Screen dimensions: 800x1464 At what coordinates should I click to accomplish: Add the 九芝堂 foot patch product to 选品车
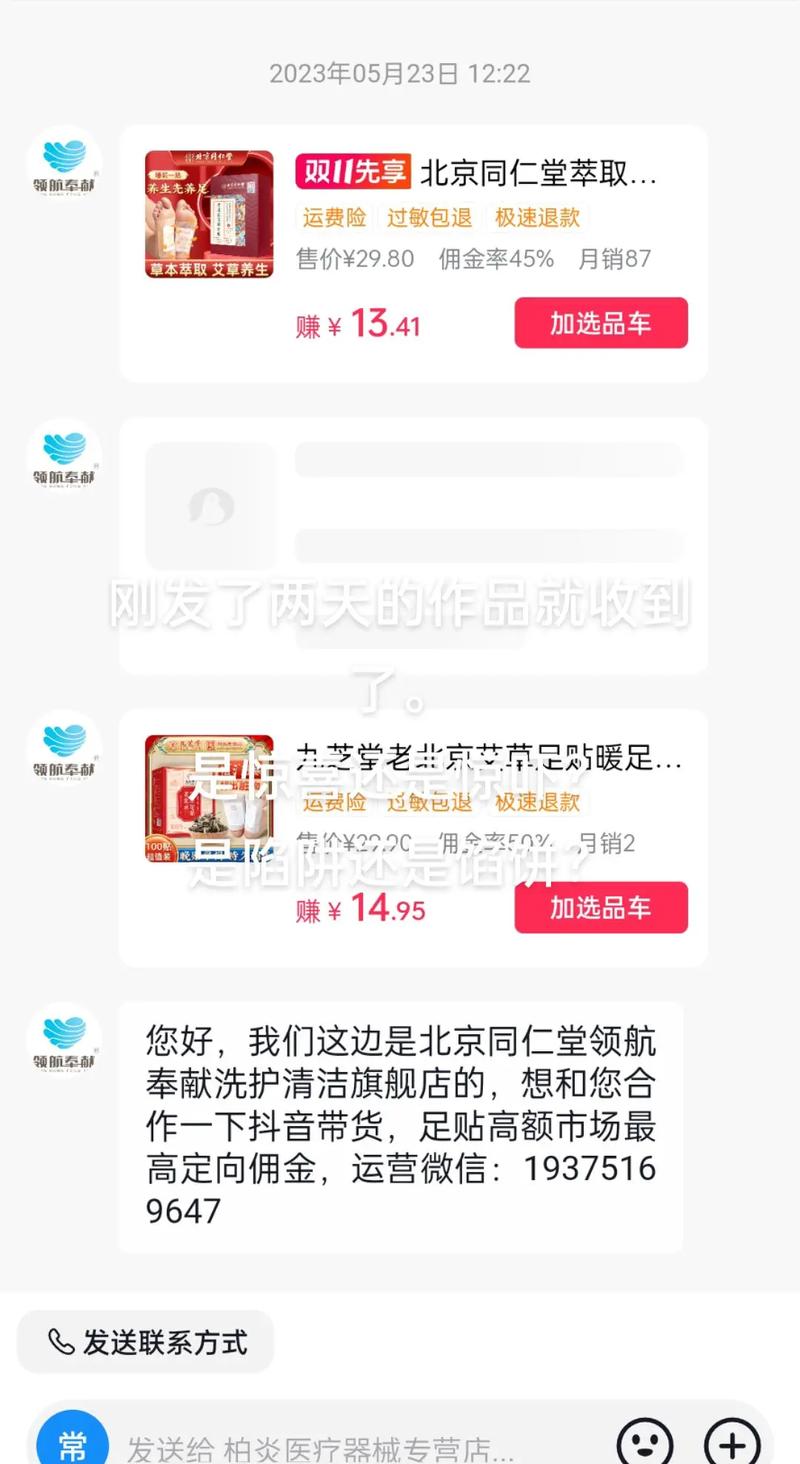coord(601,908)
